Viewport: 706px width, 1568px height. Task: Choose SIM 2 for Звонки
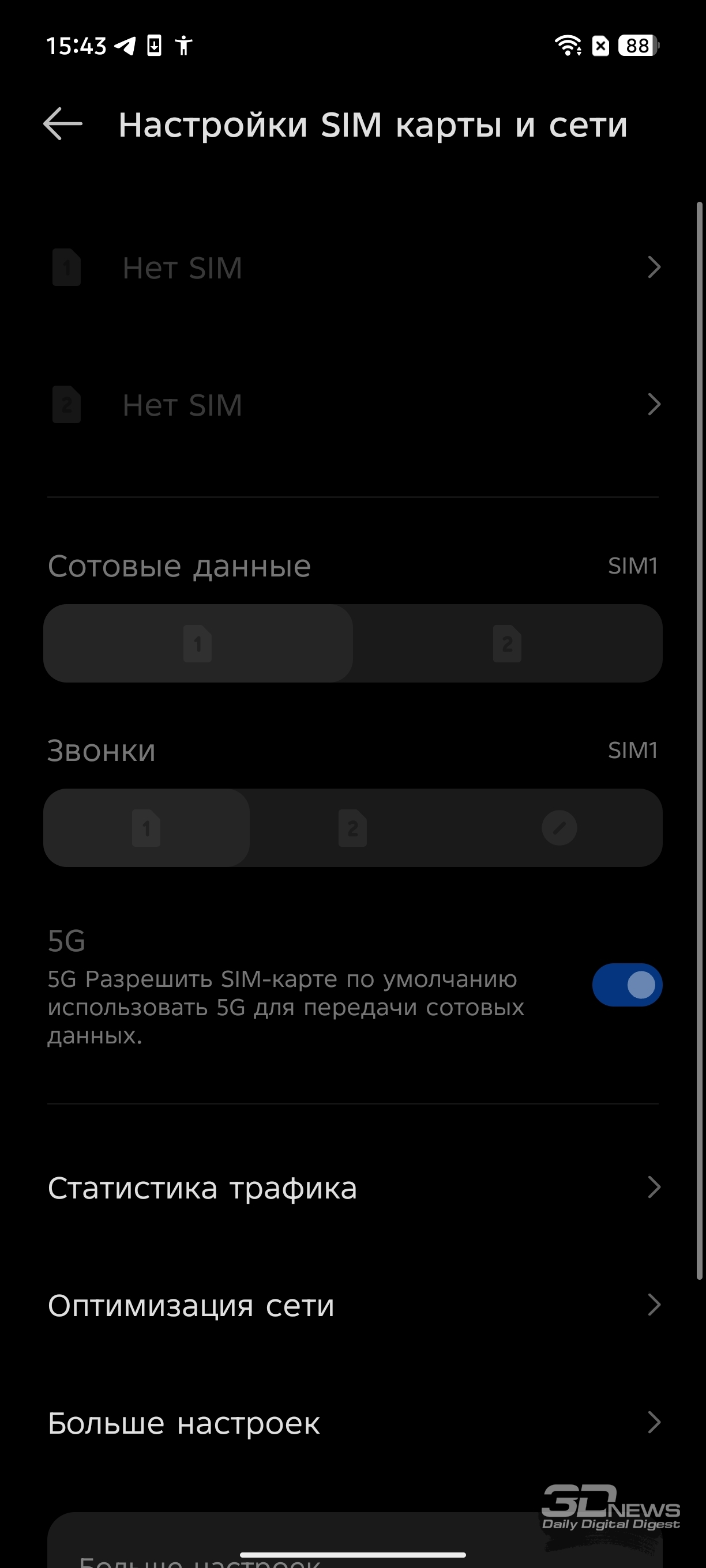352,828
